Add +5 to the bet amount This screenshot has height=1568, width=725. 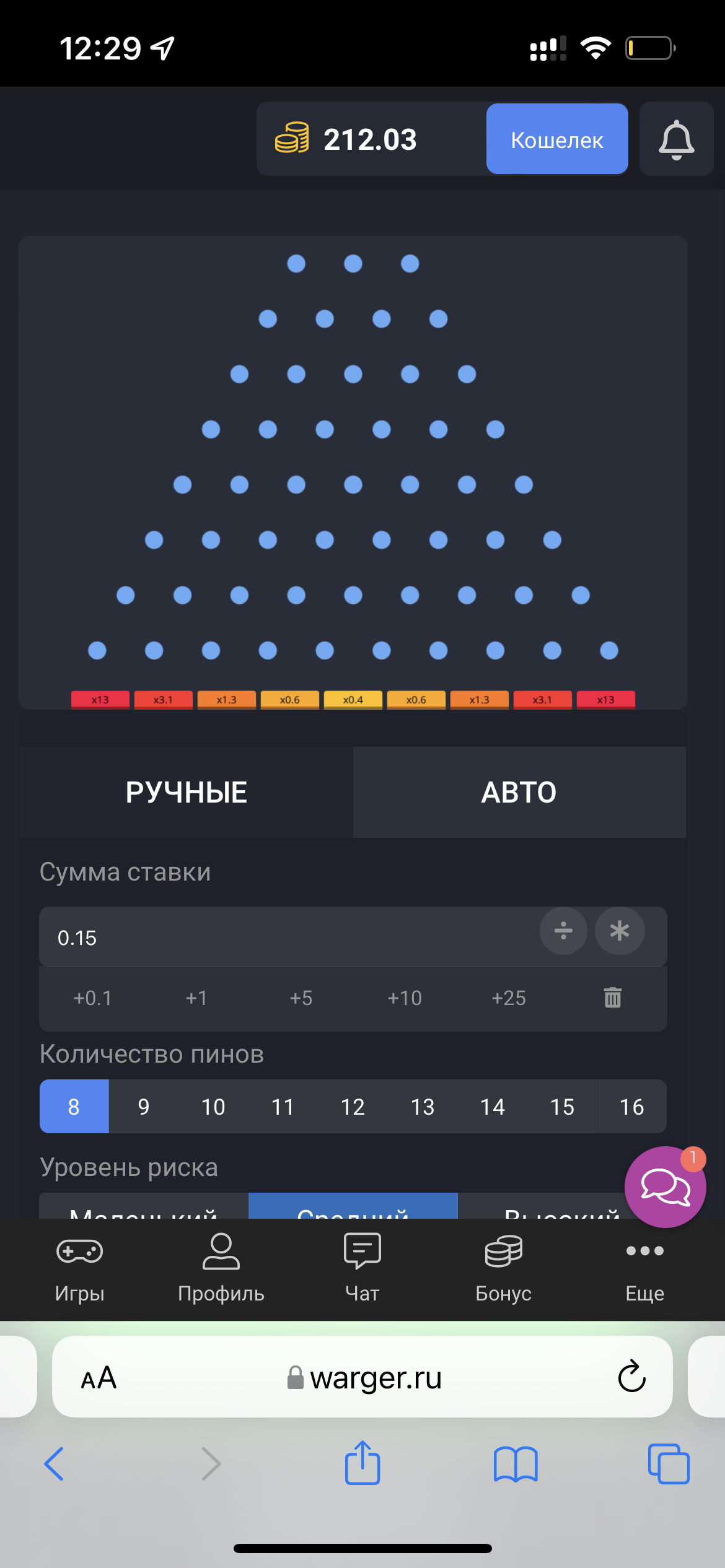point(301,998)
